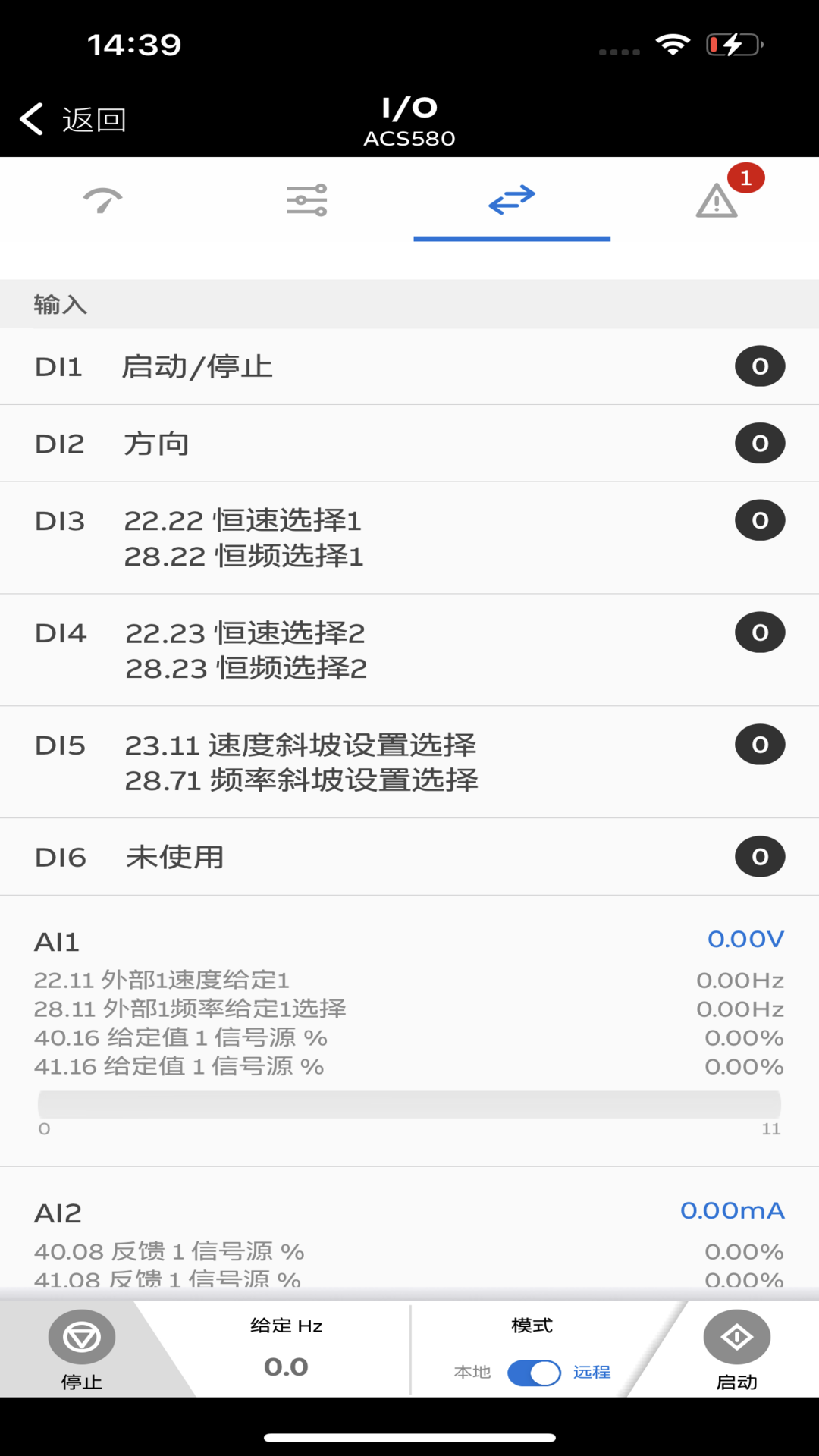The height and width of the screenshot is (1456, 819).
Task: Click the back arrow chevron icon
Action: click(x=30, y=119)
